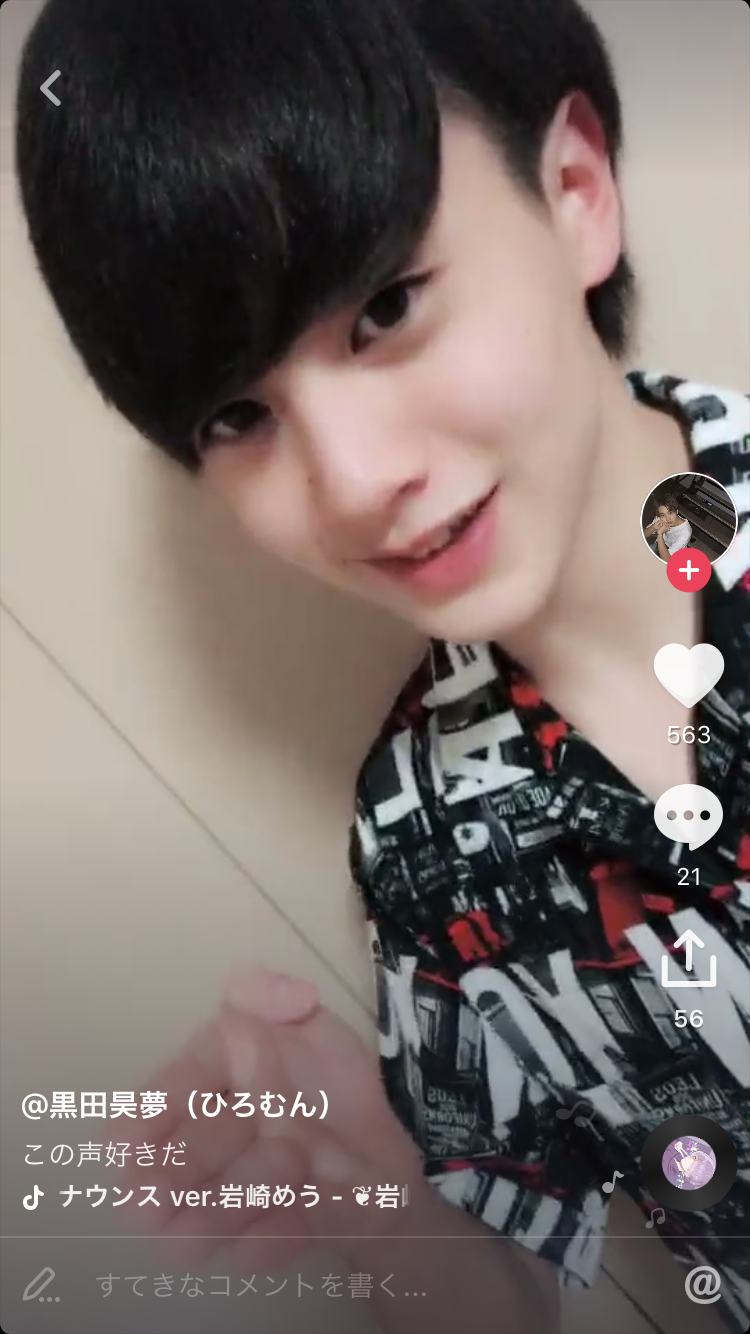The width and height of the screenshot is (750, 1334).
Task: Open the spinning music disc
Action: [x=688, y=1163]
